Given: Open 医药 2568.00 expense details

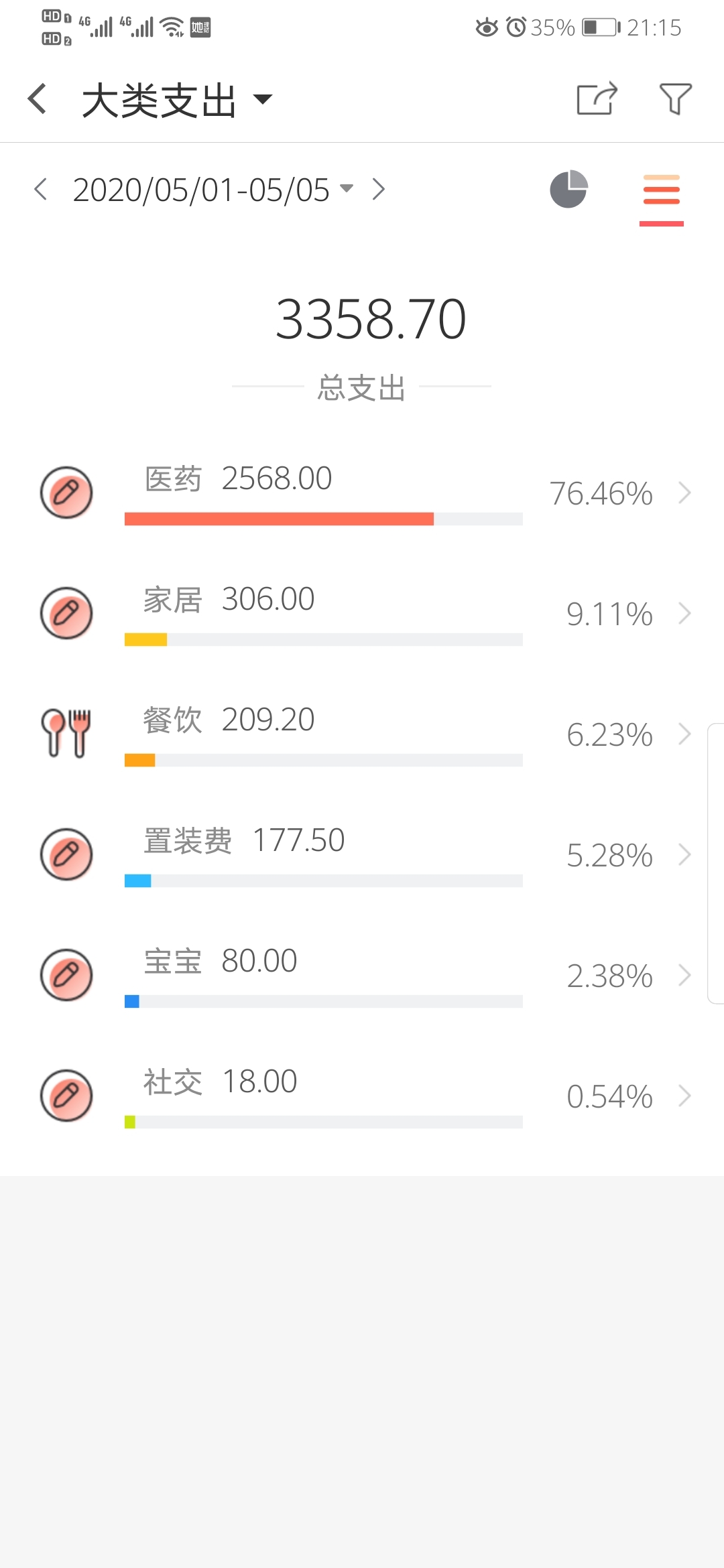Looking at the screenshot, I should pos(362,493).
